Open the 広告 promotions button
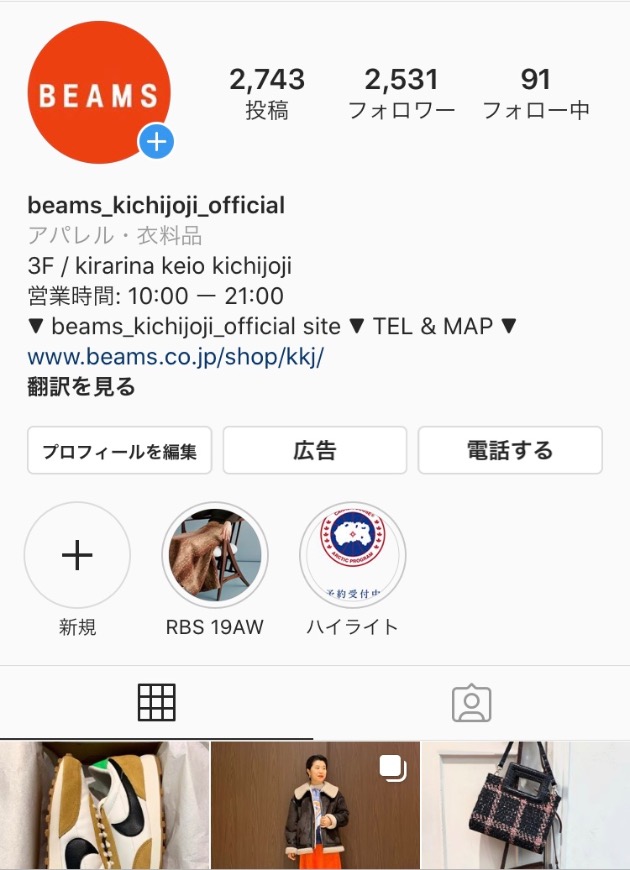 click(314, 450)
